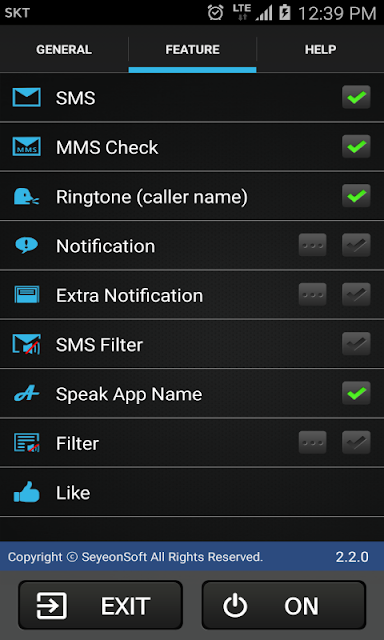Toggle the ON power button
384x640 pixels.
(x=284, y=605)
